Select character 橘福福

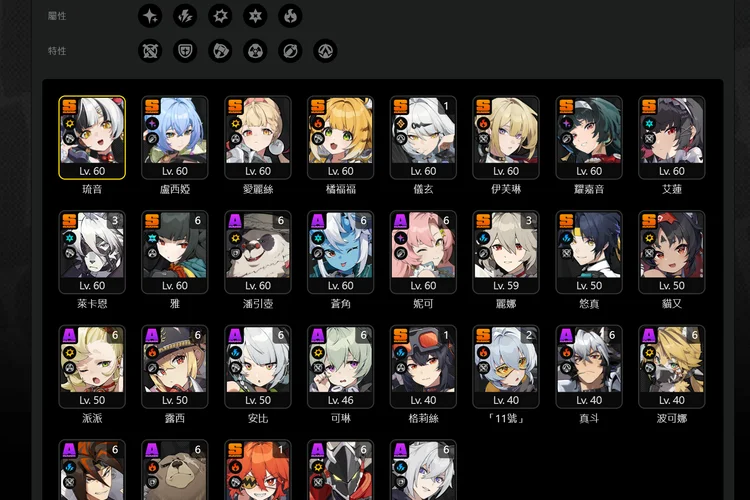[340, 137]
